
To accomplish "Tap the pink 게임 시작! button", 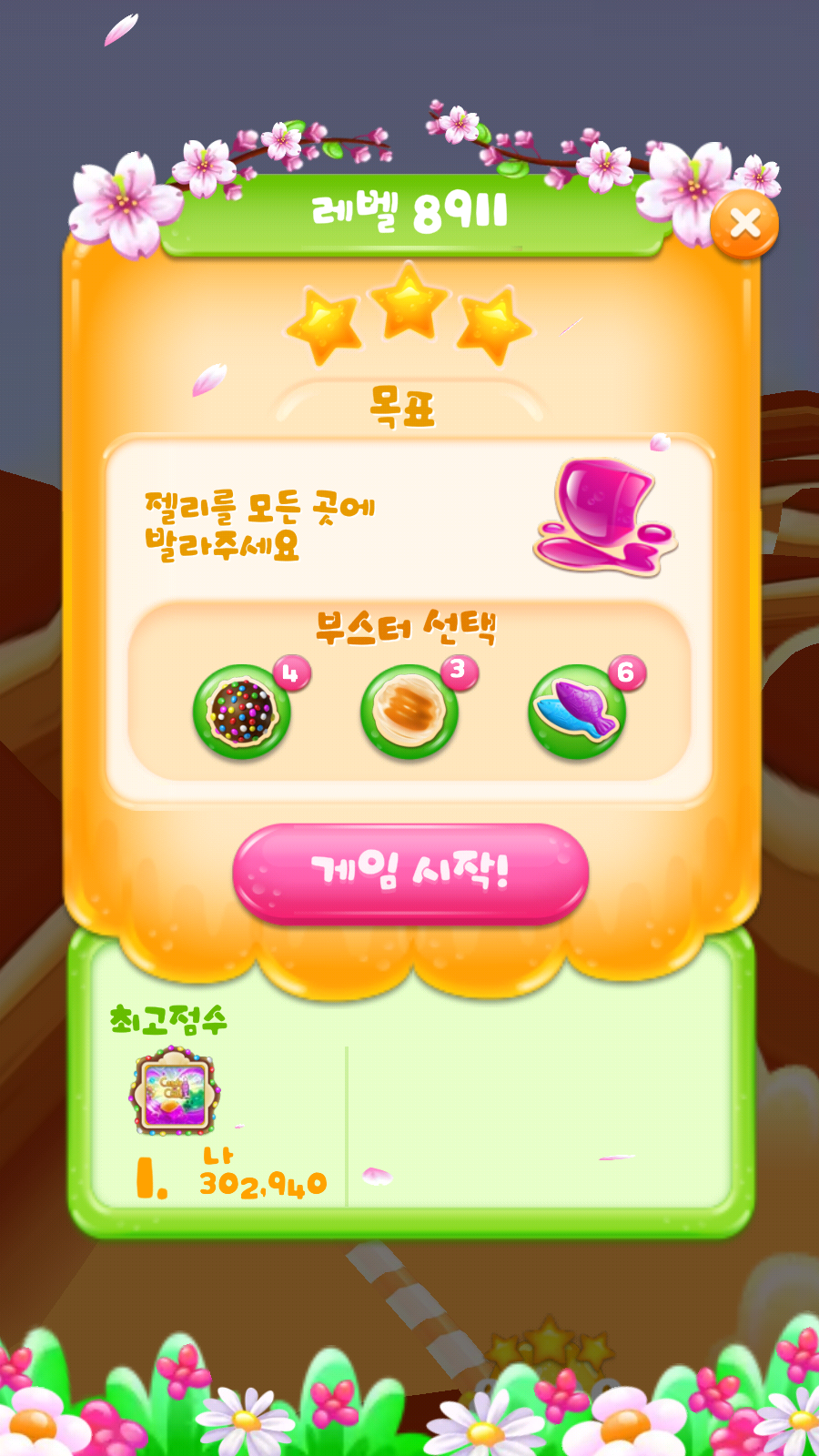I will click(x=410, y=874).
